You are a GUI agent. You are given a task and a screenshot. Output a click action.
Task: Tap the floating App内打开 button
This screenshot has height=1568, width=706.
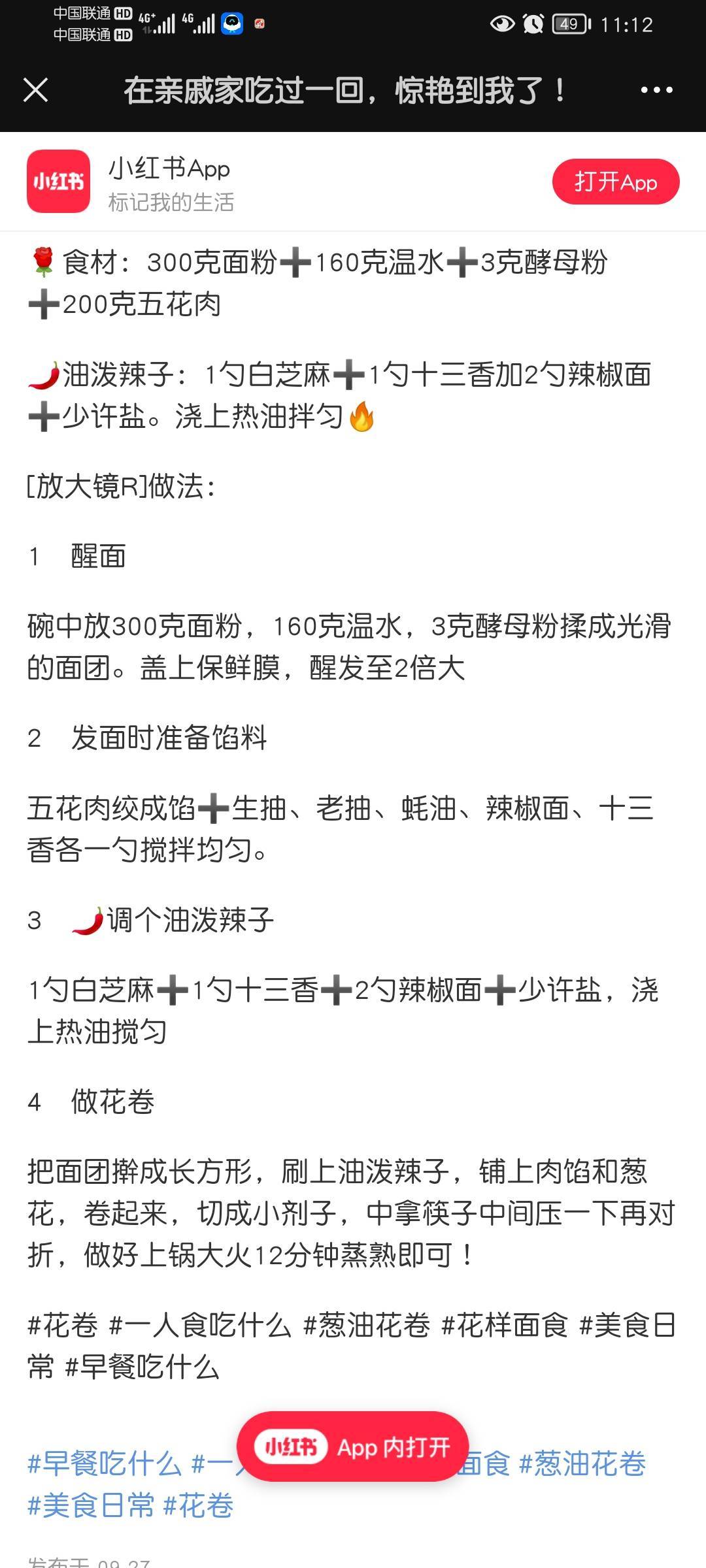[x=352, y=1447]
